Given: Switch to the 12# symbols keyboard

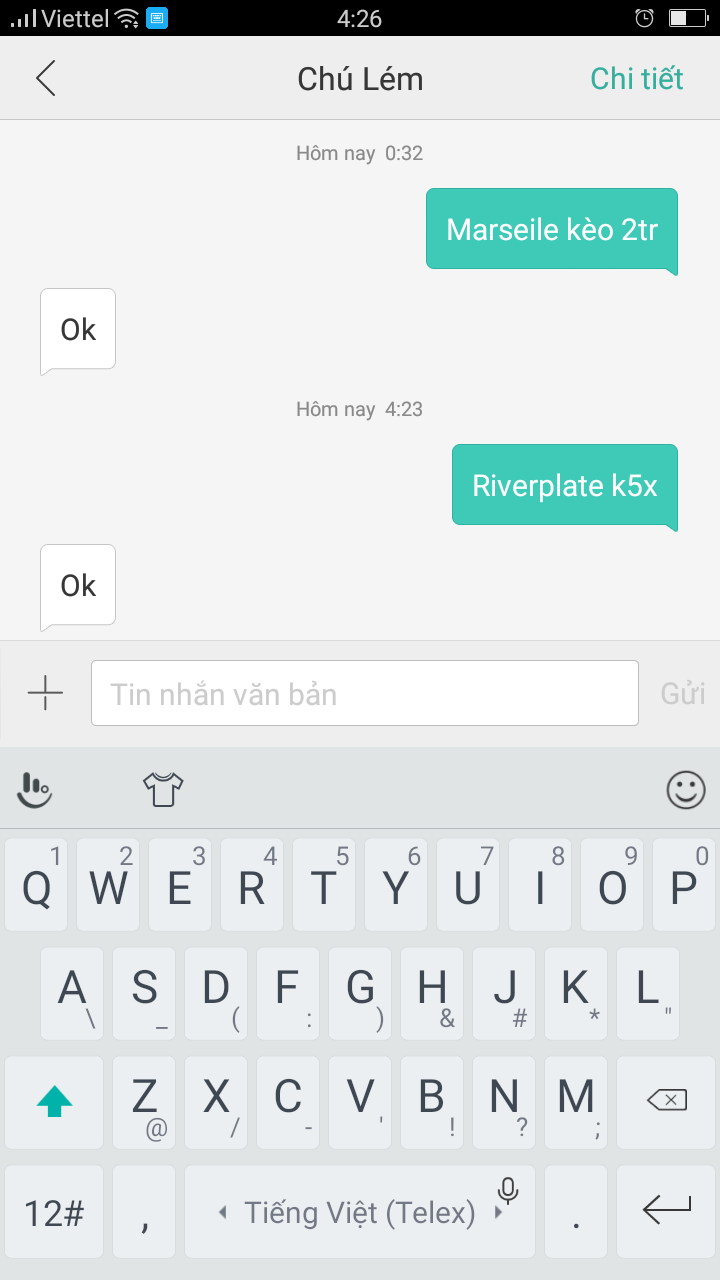Looking at the screenshot, I should 54,1212.
